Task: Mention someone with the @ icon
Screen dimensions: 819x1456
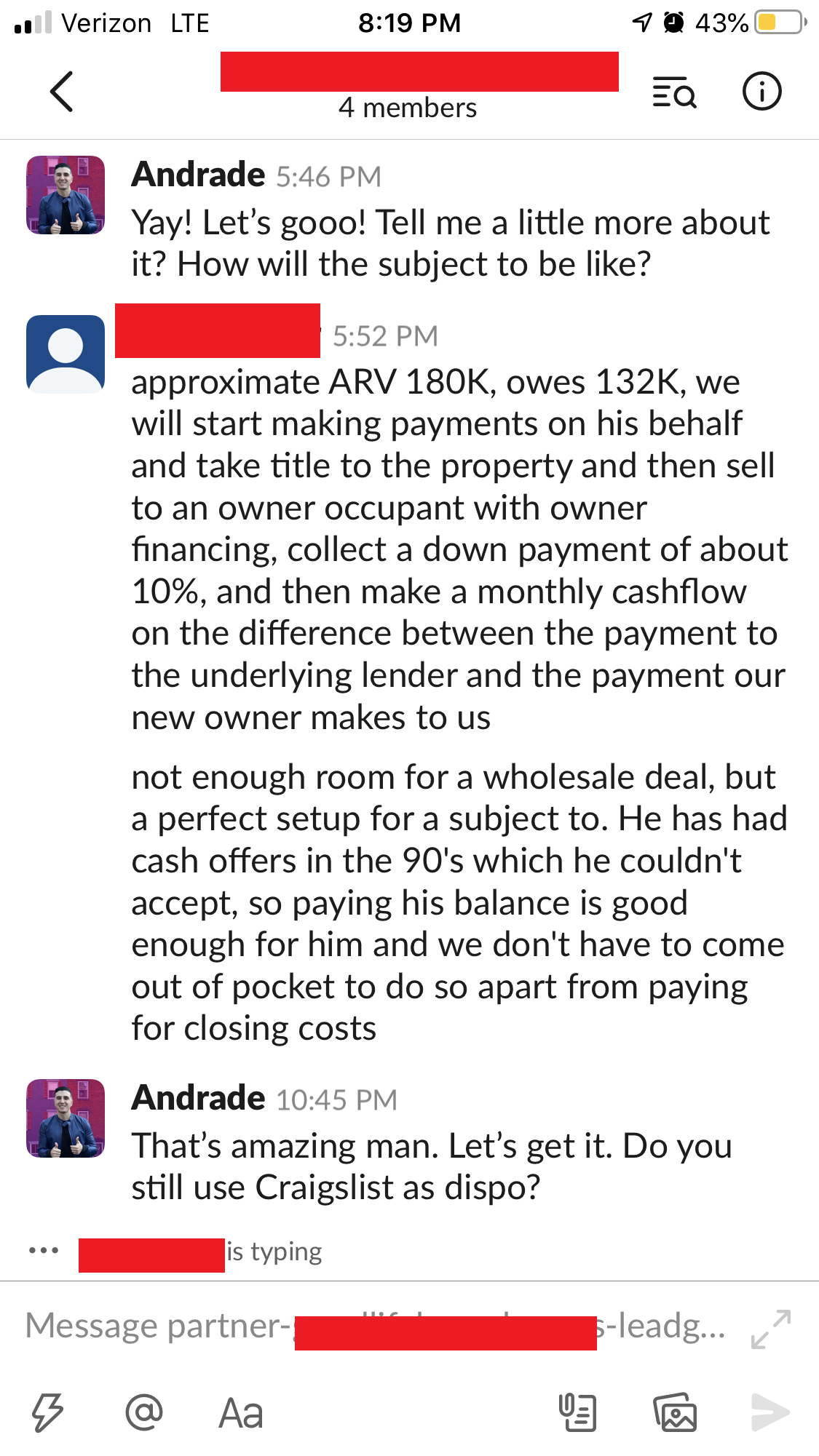Action: (x=144, y=1413)
